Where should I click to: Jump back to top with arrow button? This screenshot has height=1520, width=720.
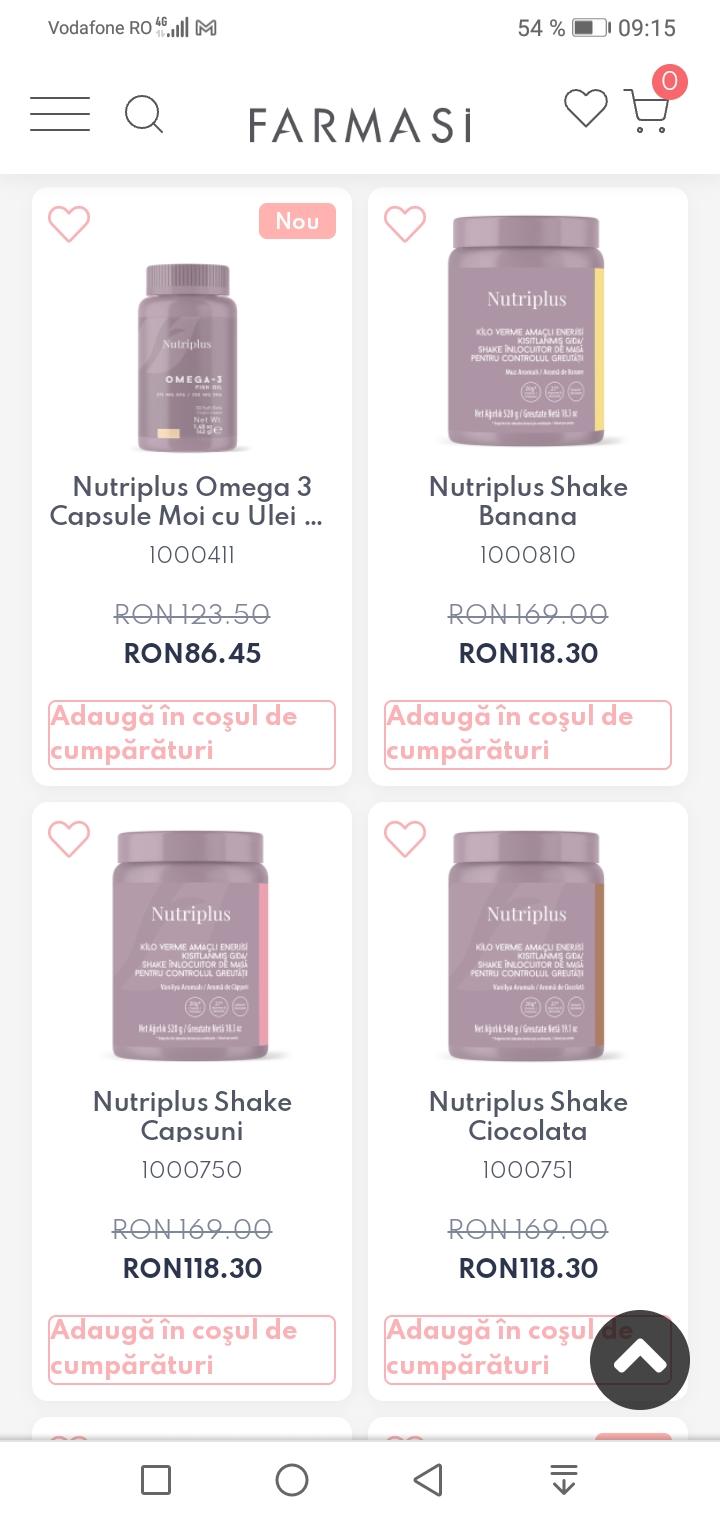pos(640,1359)
